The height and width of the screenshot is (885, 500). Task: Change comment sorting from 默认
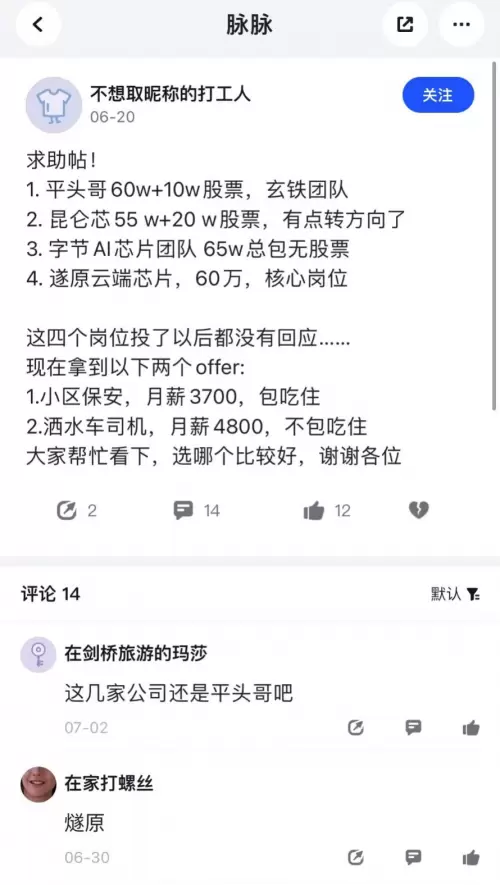pyautogui.click(x=455, y=594)
